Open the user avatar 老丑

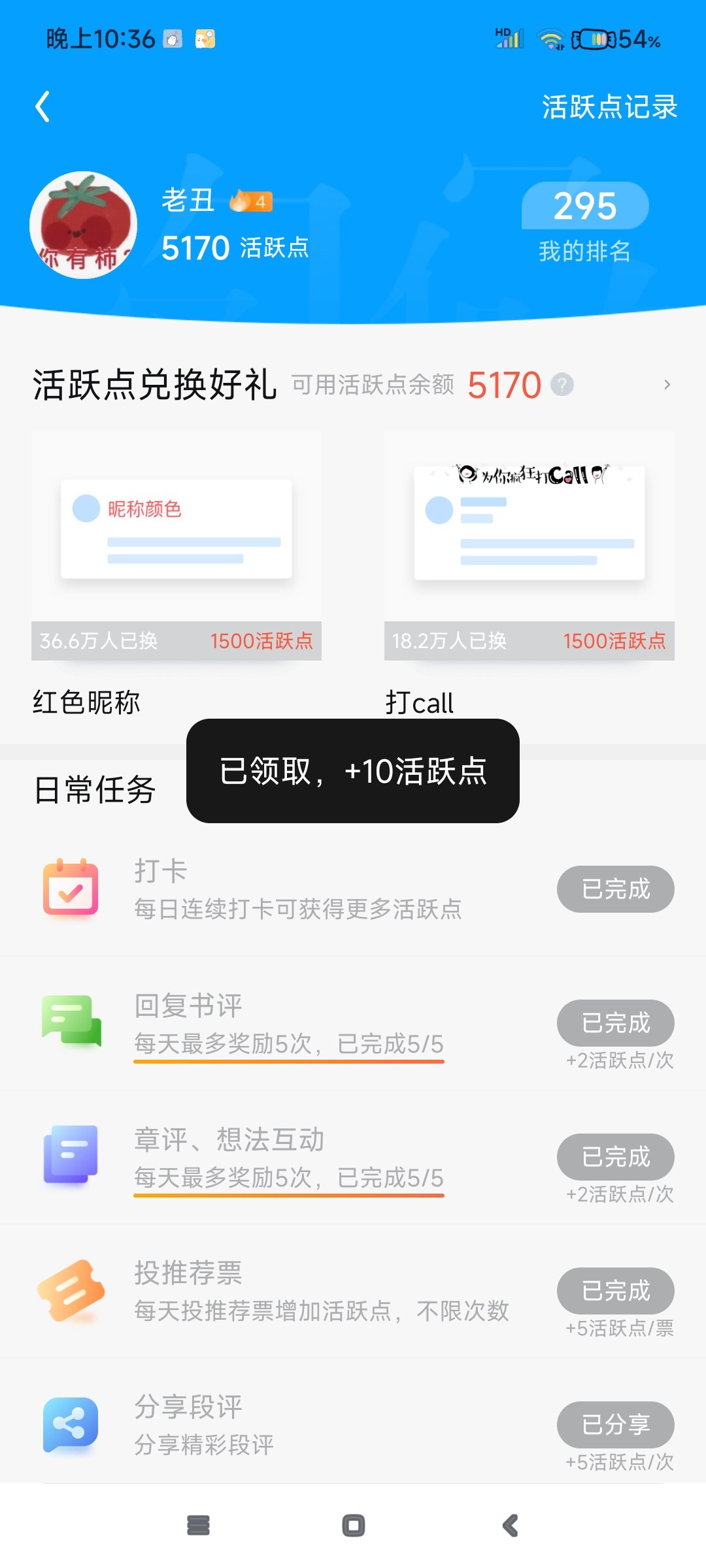pos(84,225)
